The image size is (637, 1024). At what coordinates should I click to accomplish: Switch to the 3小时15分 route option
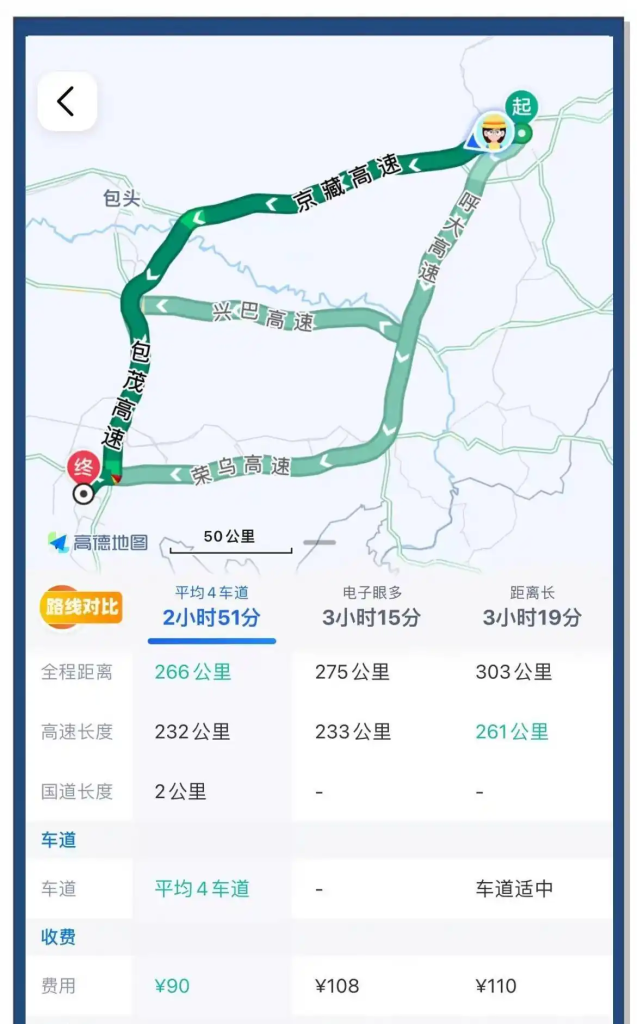(x=371, y=608)
